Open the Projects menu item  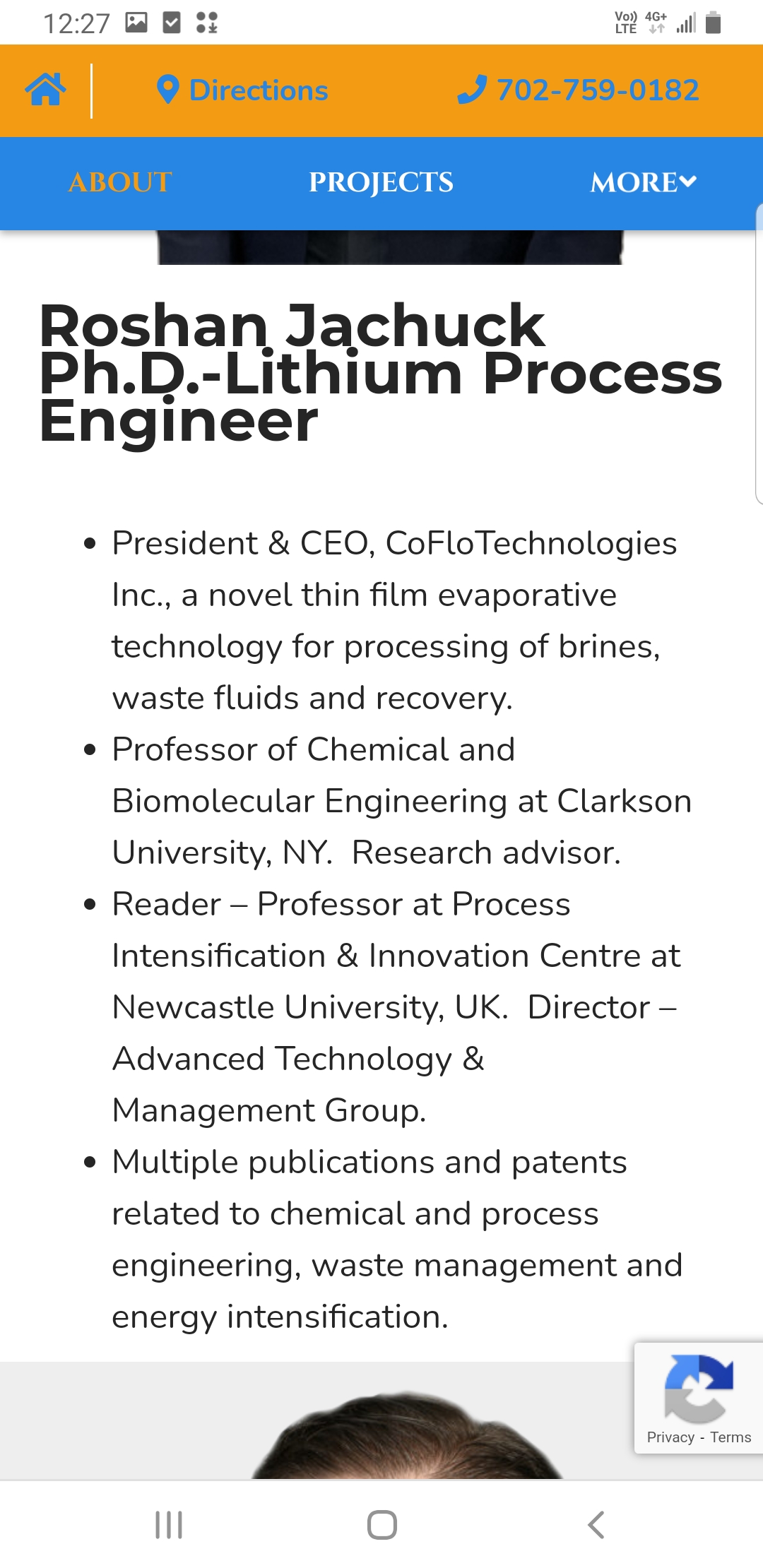(381, 182)
